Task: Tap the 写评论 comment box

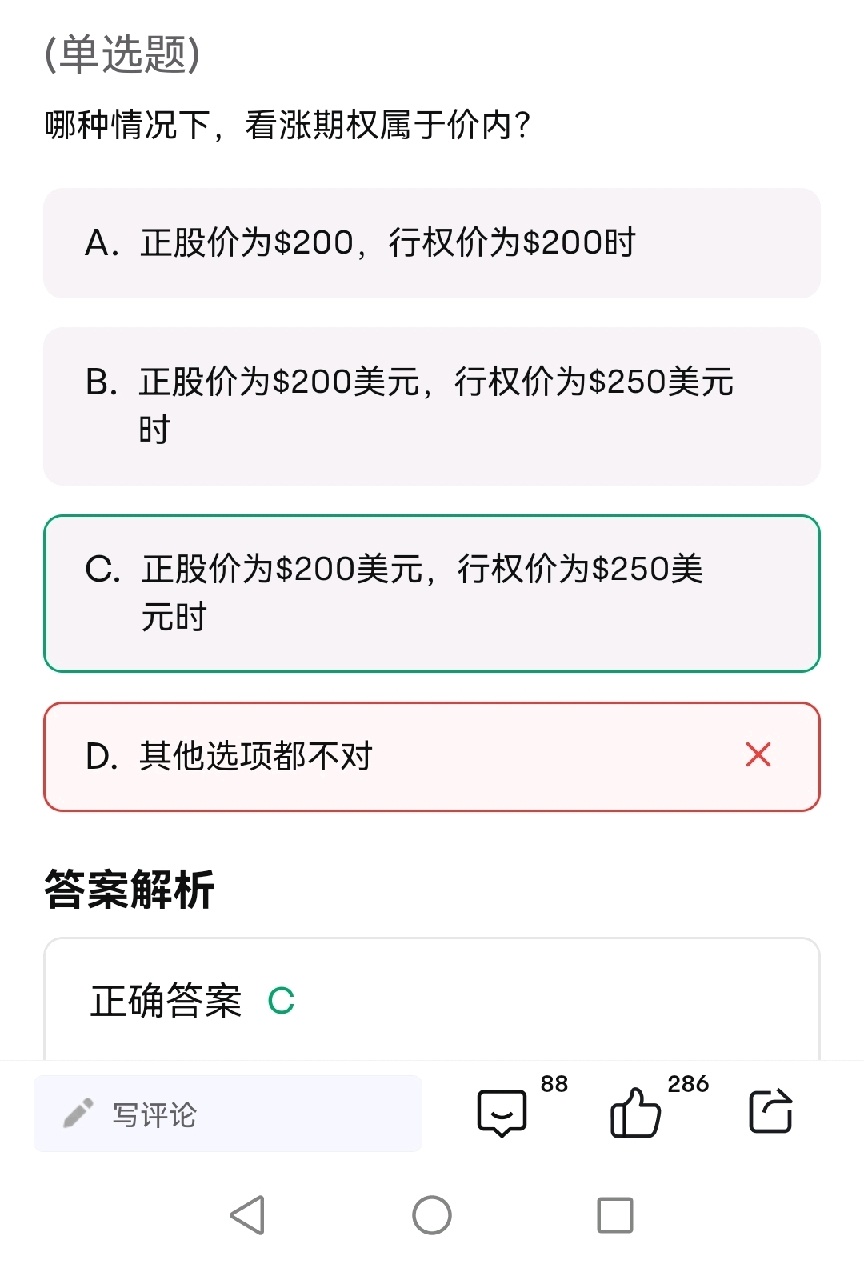Action: pyautogui.click(x=228, y=1114)
